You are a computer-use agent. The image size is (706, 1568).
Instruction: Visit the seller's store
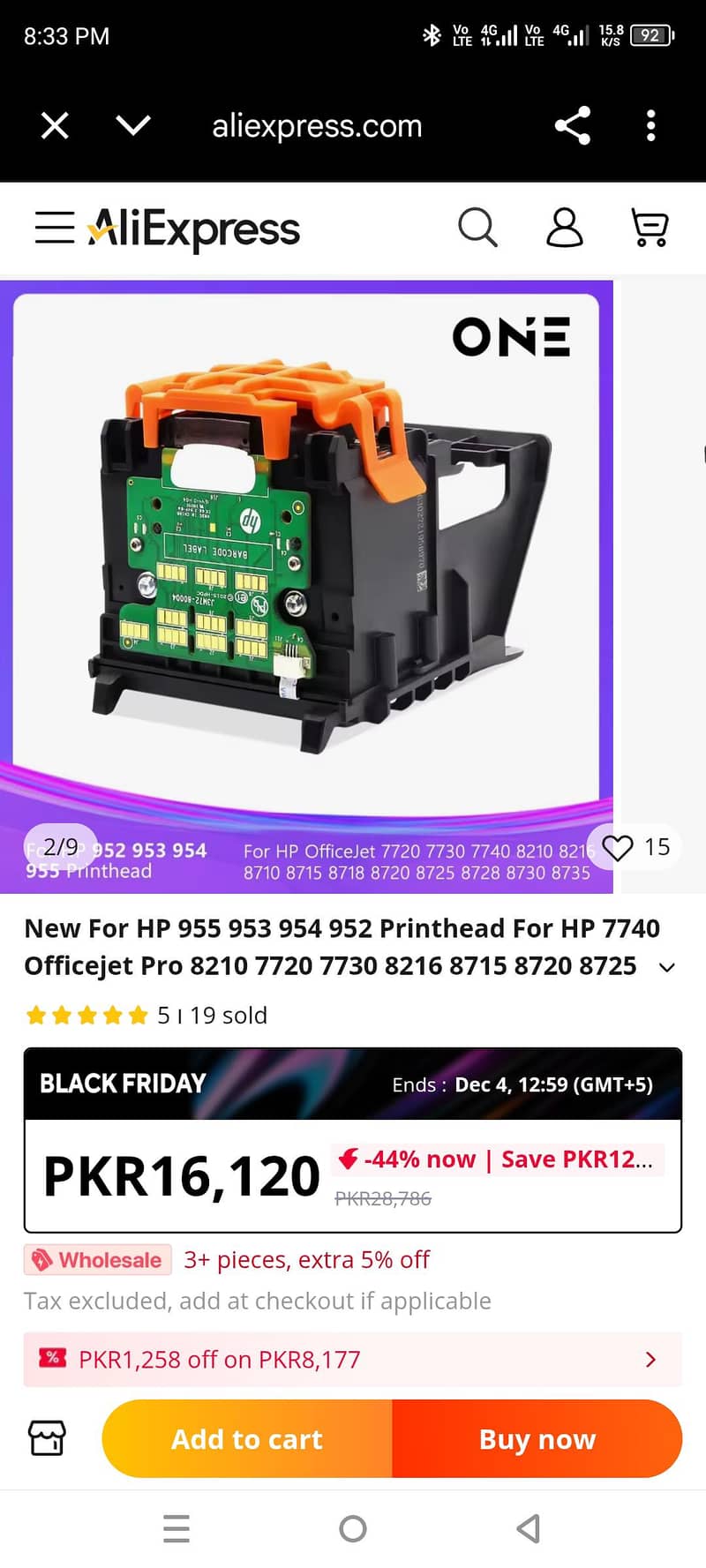pos(47,1437)
